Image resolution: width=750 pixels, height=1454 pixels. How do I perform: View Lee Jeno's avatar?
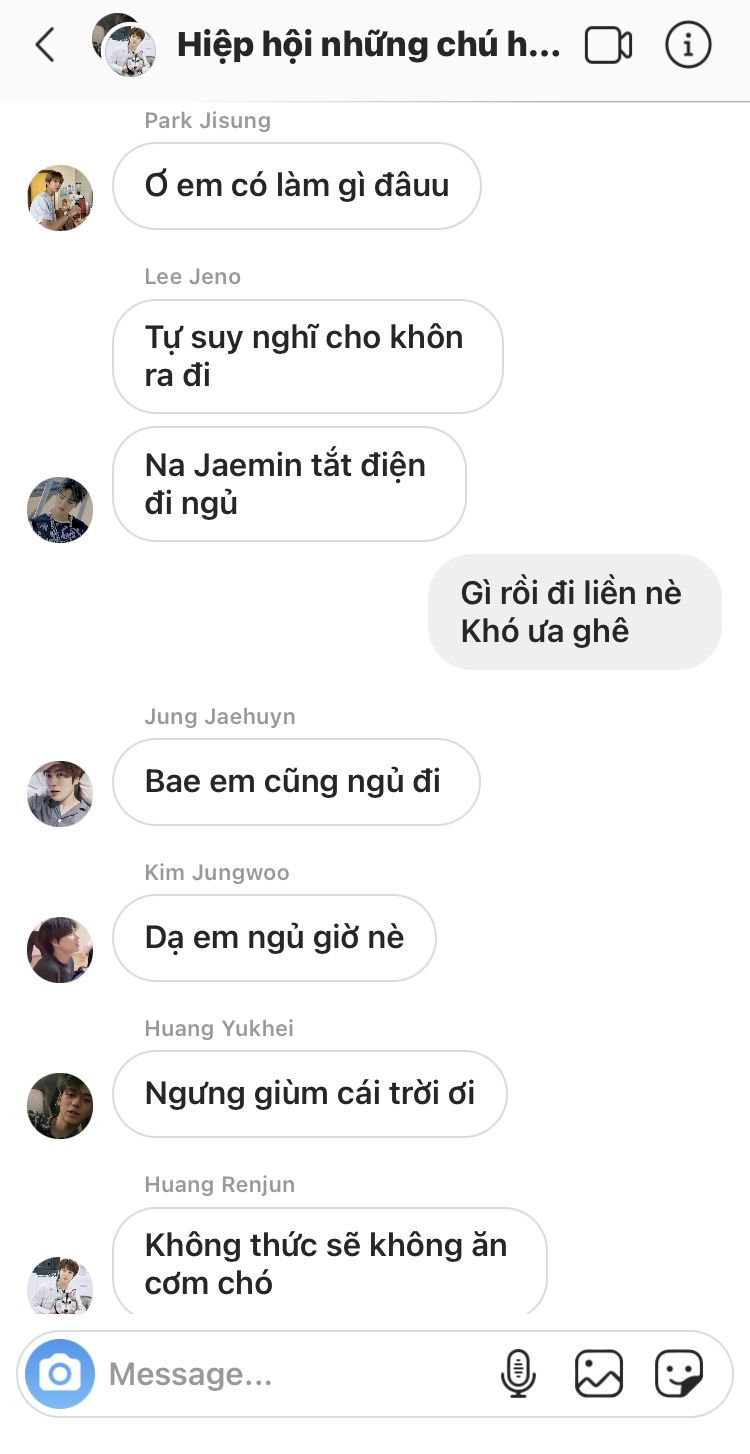pos(60,510)
